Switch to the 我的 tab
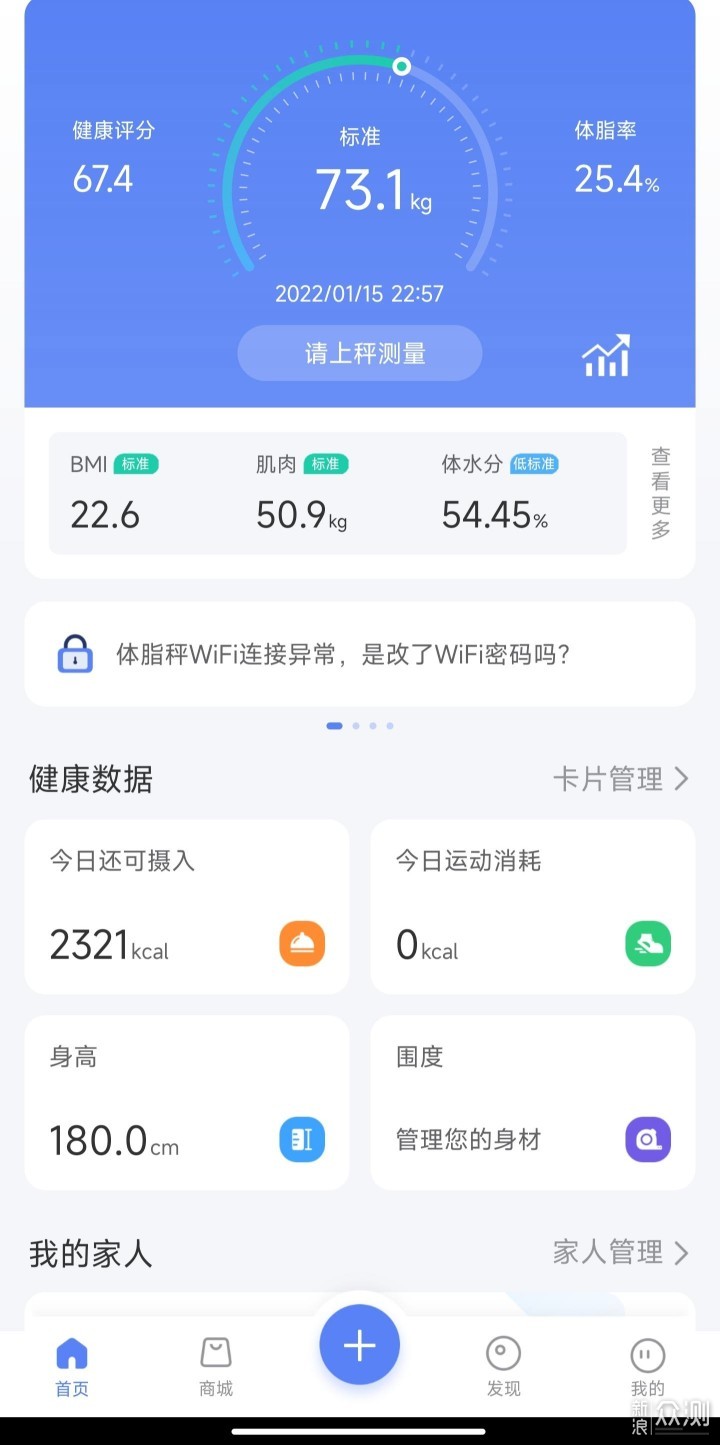Screen dimensions: 720x1445 click(x=648, y=1367)
